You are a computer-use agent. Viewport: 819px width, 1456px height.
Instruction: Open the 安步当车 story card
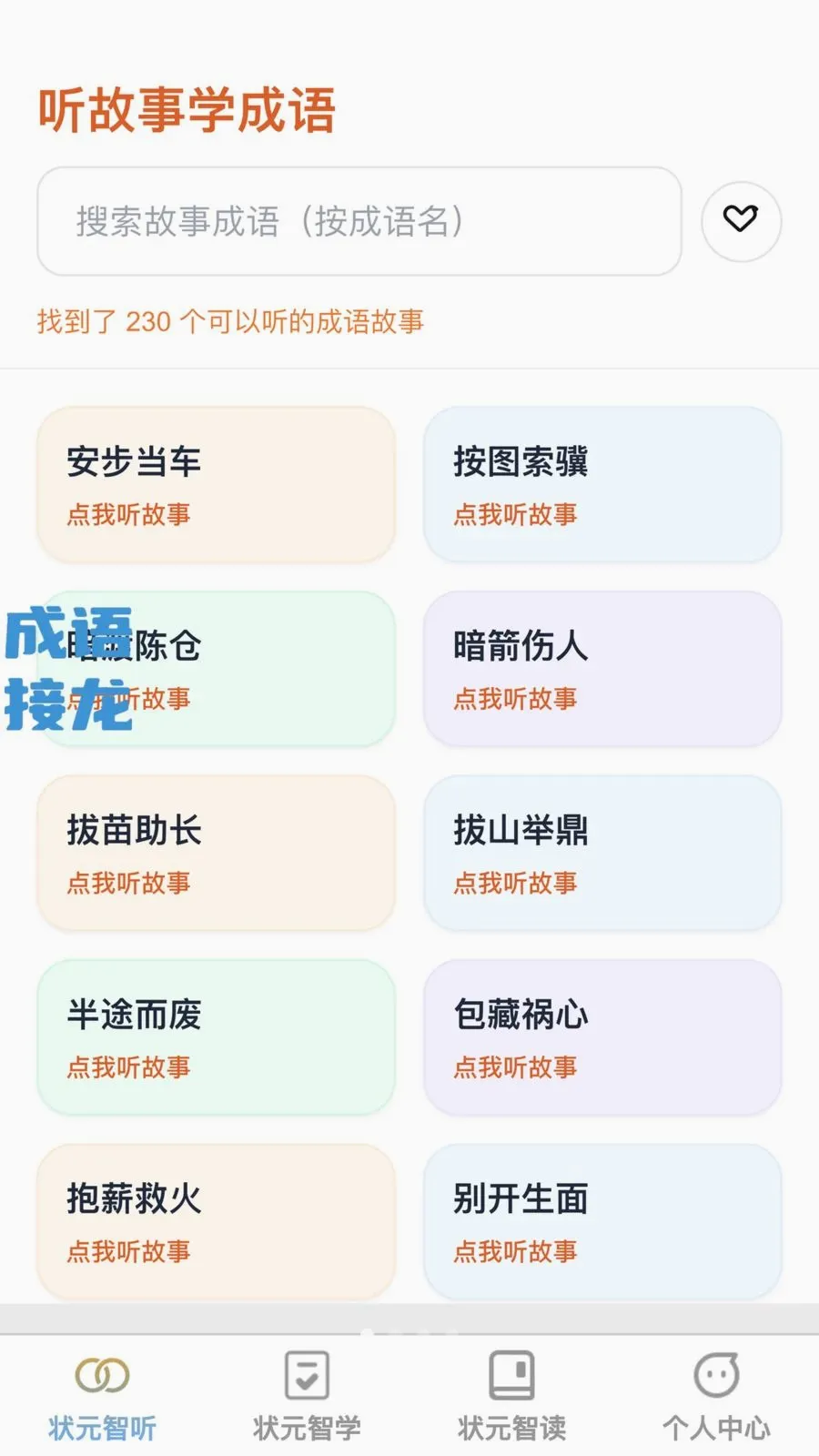pos(216,485)
